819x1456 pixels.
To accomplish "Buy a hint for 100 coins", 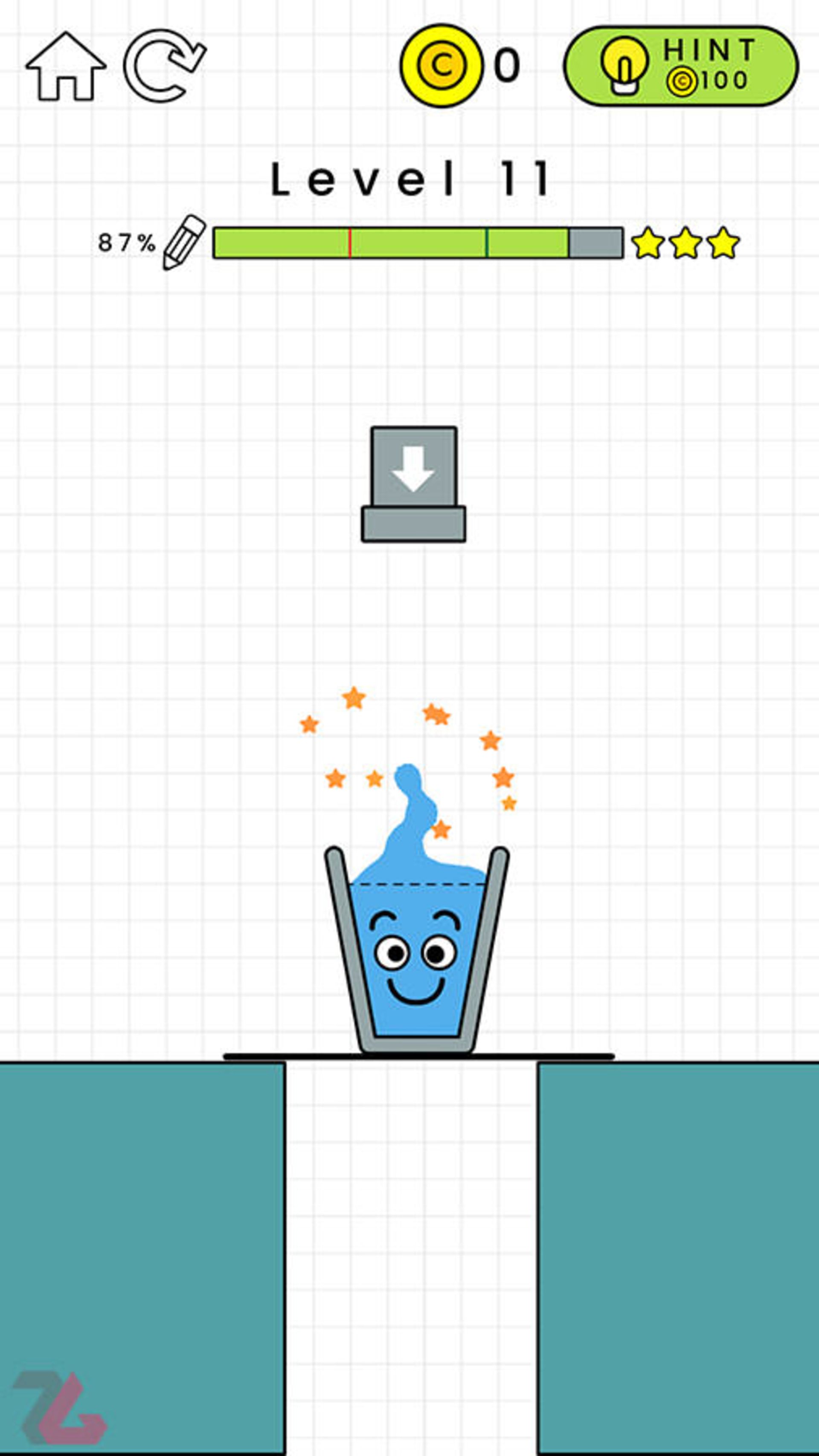I will pos(681,66).
